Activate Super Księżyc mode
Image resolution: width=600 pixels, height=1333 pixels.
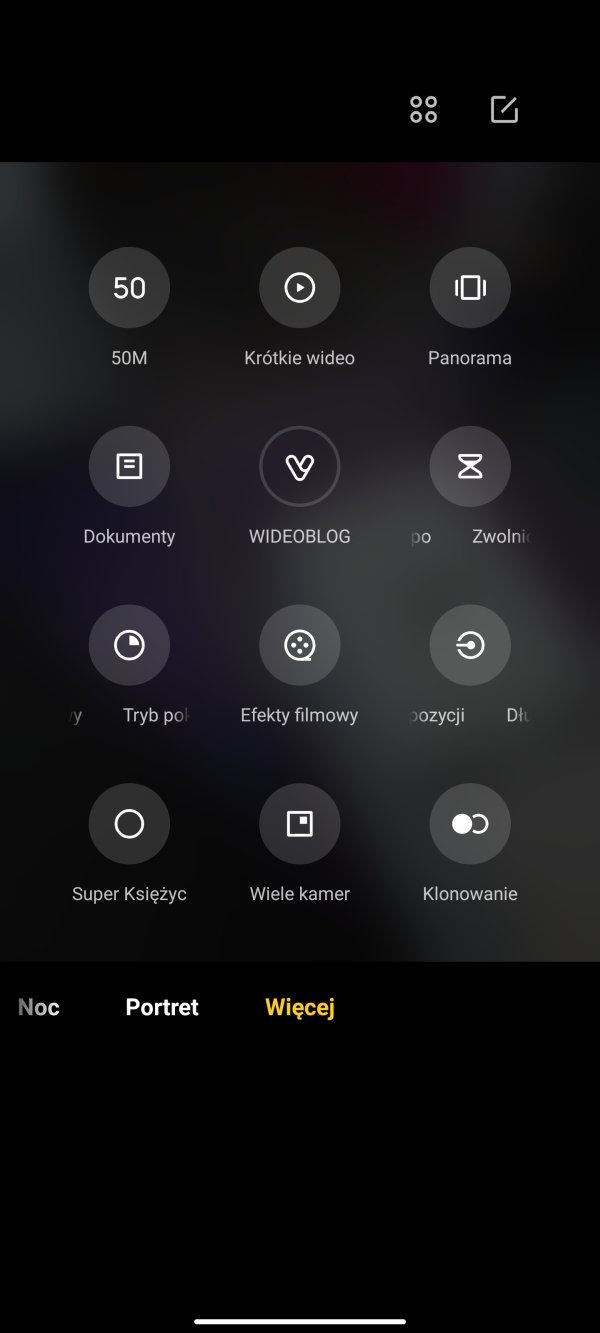(x=129, y=824)
